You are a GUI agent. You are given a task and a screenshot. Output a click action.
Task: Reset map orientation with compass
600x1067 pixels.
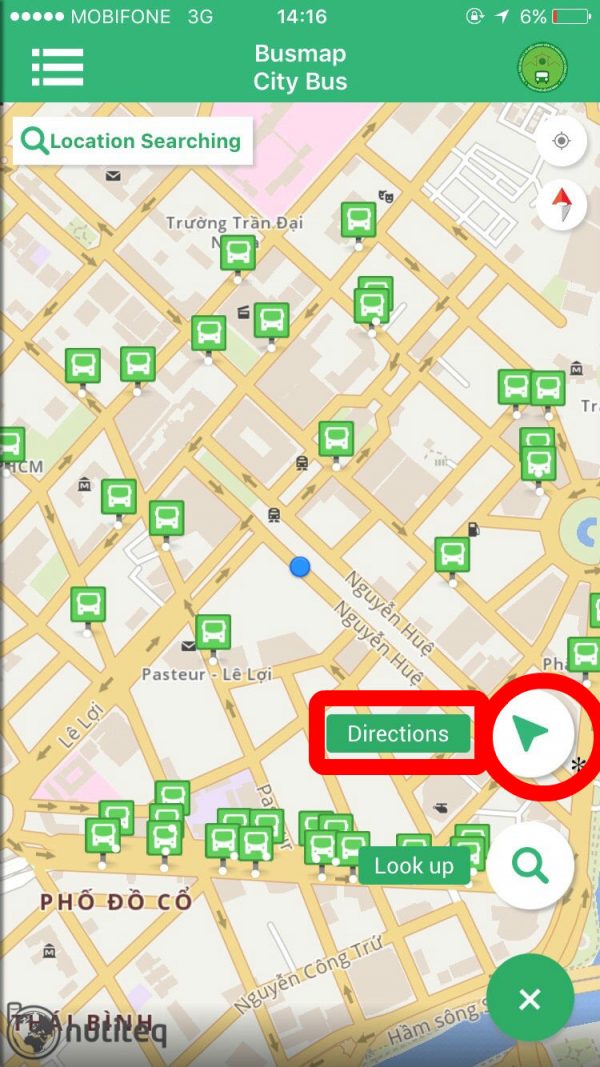click(x=561, y=205)
